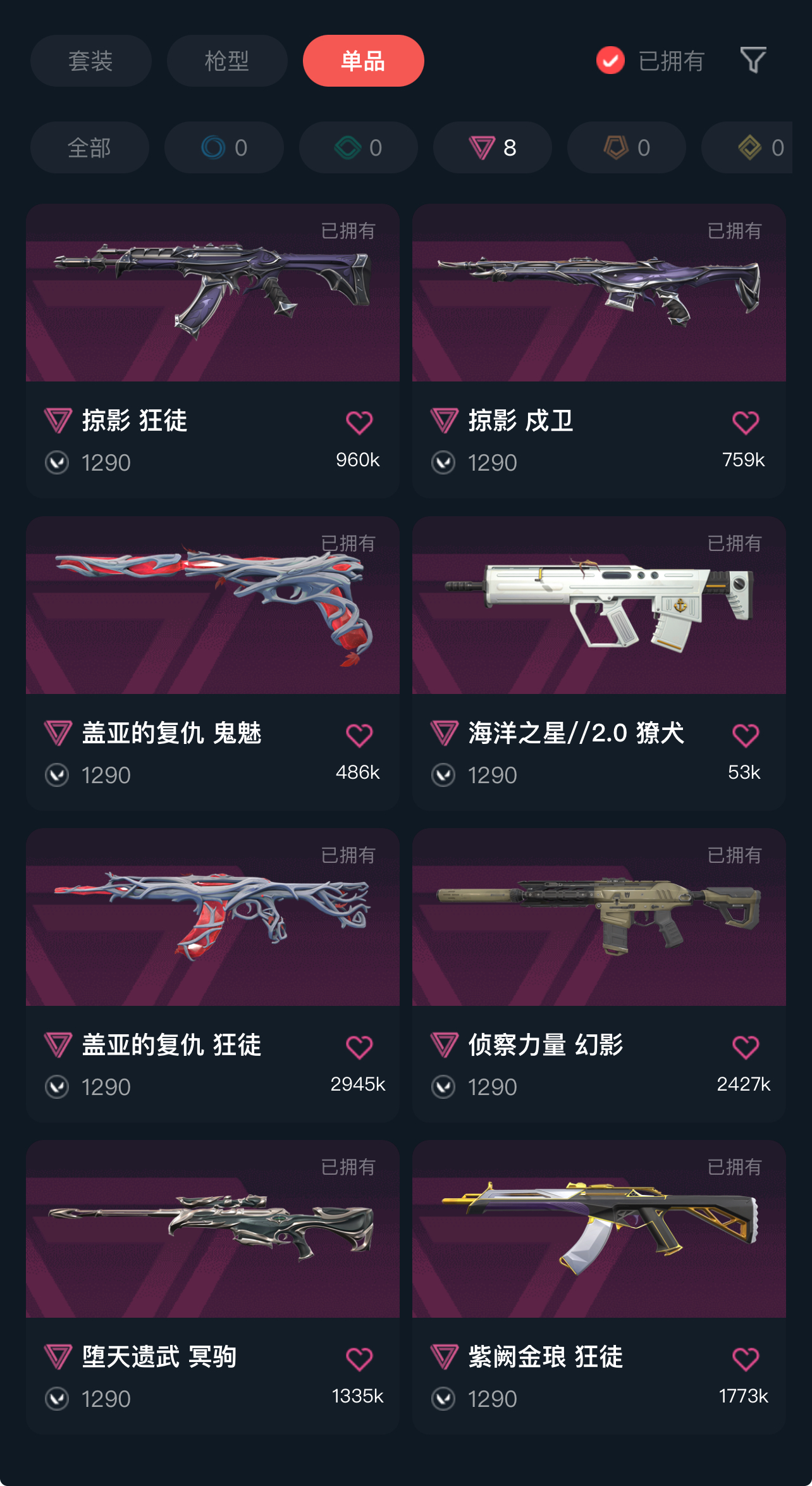Filter by the green-tier chip showing 0
Image resolution: width=812 pixels, height=1486 pixels.
(358, 147)
